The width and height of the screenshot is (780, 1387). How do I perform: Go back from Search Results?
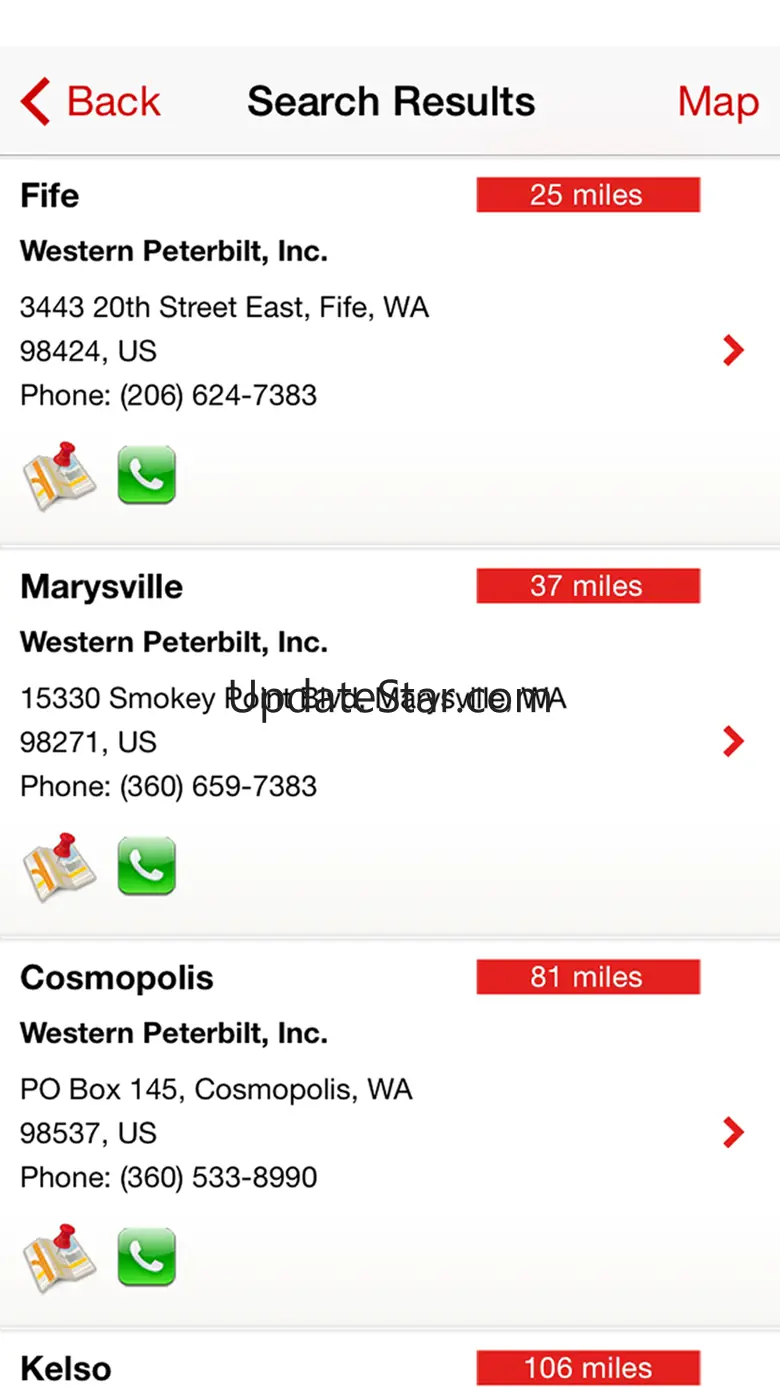tap(90, 102)
